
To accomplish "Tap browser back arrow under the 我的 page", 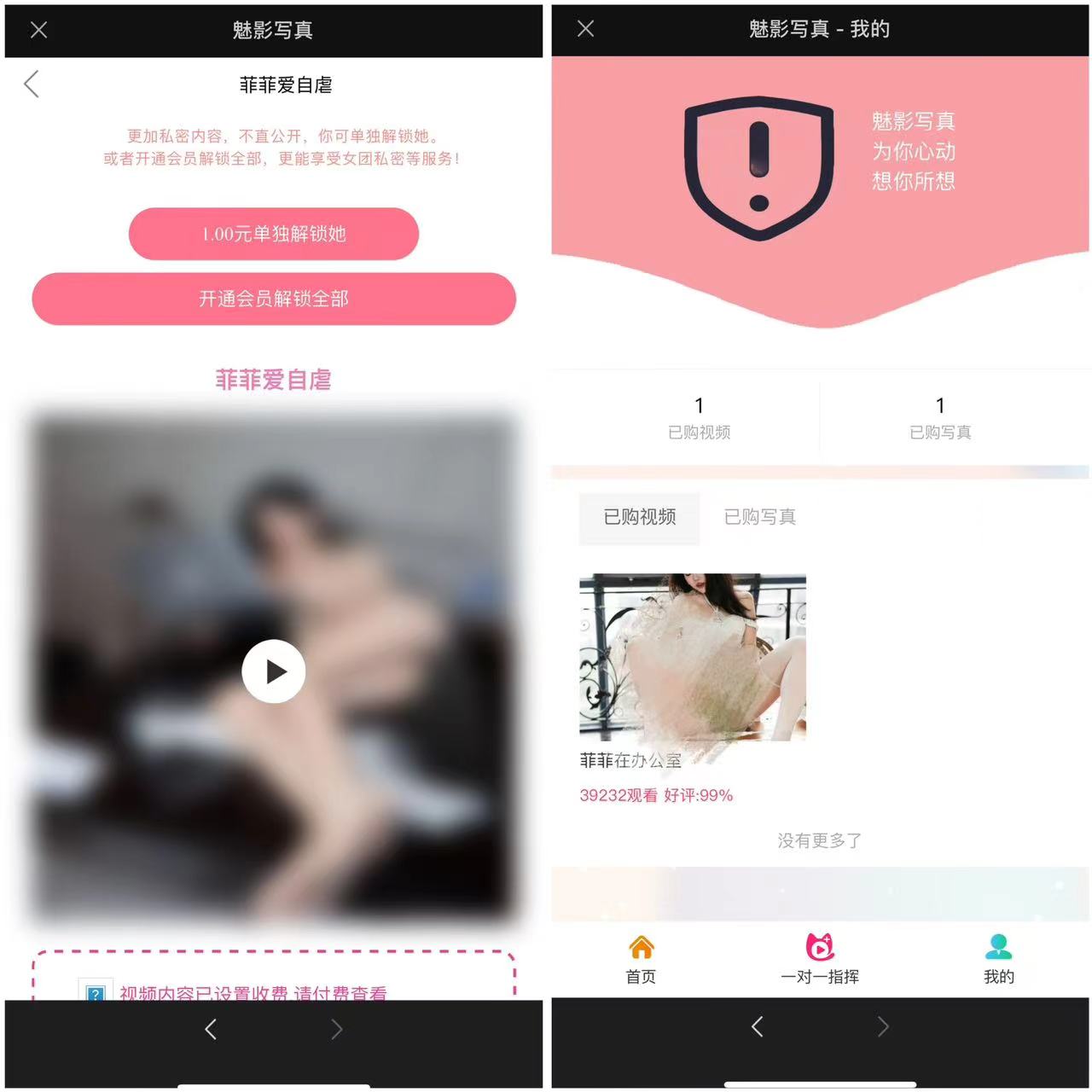I will [757, 1026].
